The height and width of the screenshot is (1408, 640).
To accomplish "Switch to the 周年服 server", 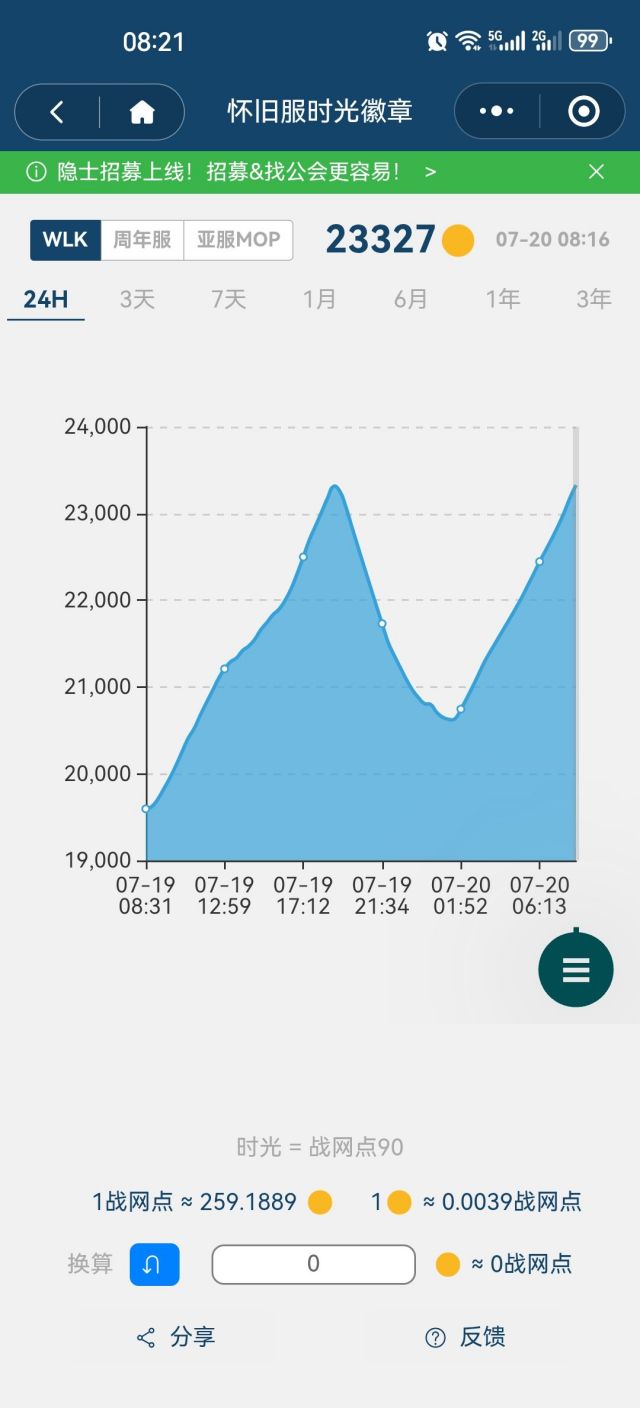I will (x=142, y=240).
